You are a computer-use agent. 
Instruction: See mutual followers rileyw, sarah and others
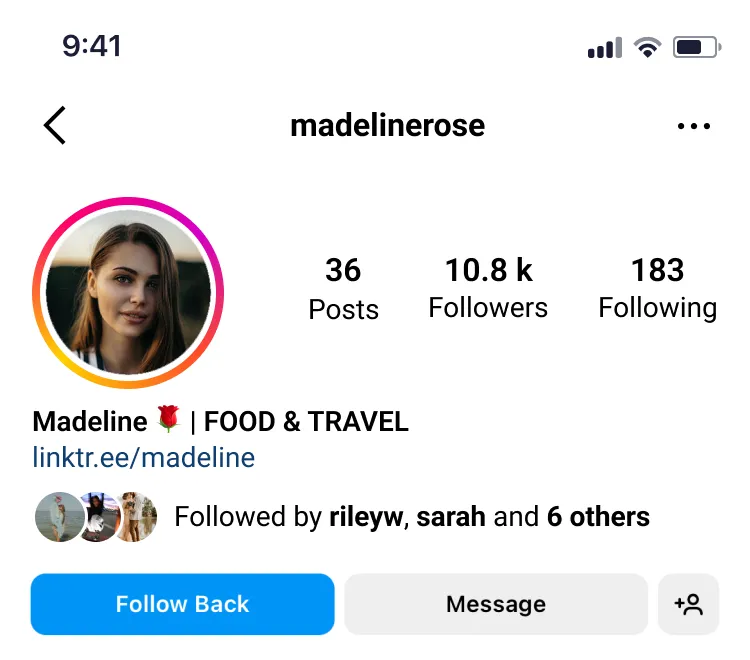[x=411, y=517]
